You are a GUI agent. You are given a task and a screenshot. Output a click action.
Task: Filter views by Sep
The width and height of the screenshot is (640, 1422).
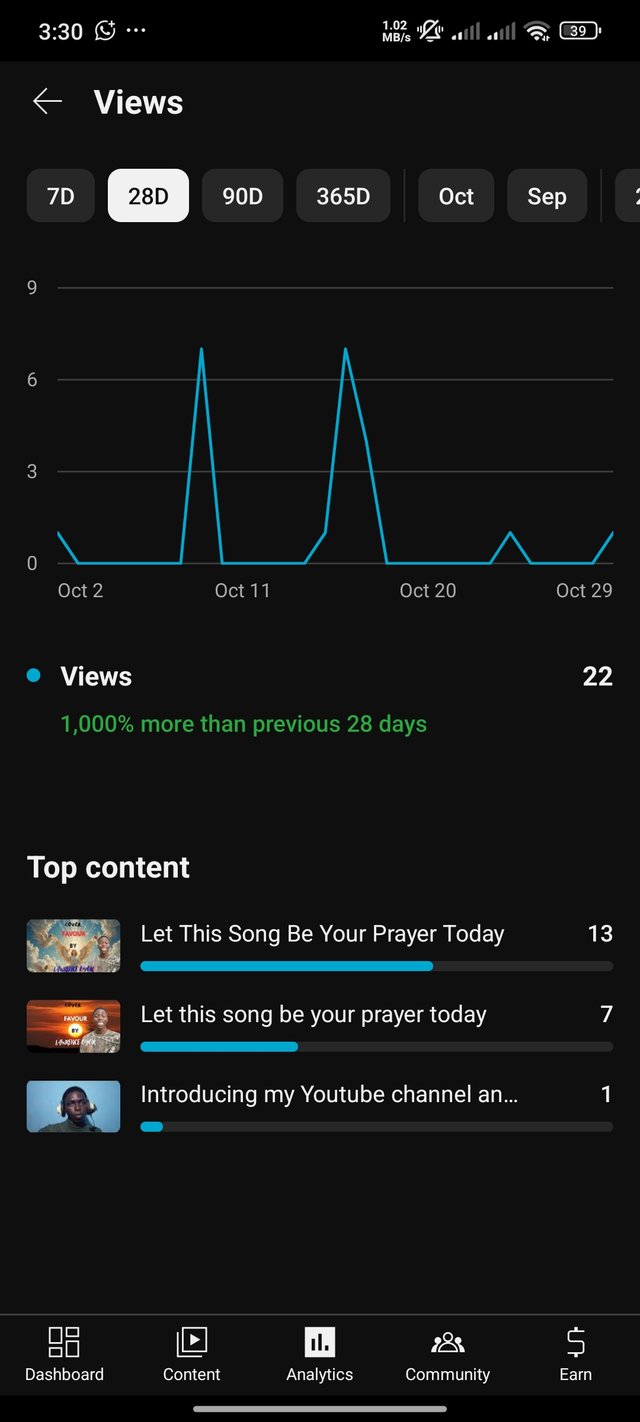pyautogui.click(x=547, y=196)
